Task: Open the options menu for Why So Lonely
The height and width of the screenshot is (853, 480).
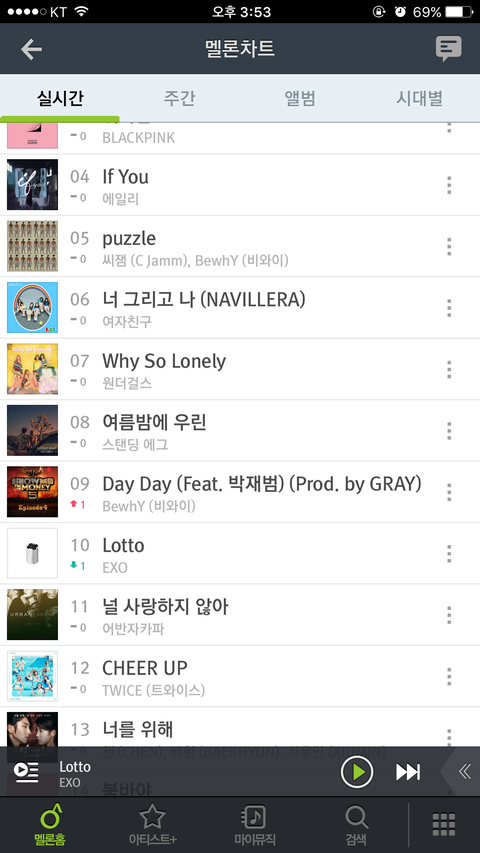Action: pyautogui.click(x=449, y=369)
